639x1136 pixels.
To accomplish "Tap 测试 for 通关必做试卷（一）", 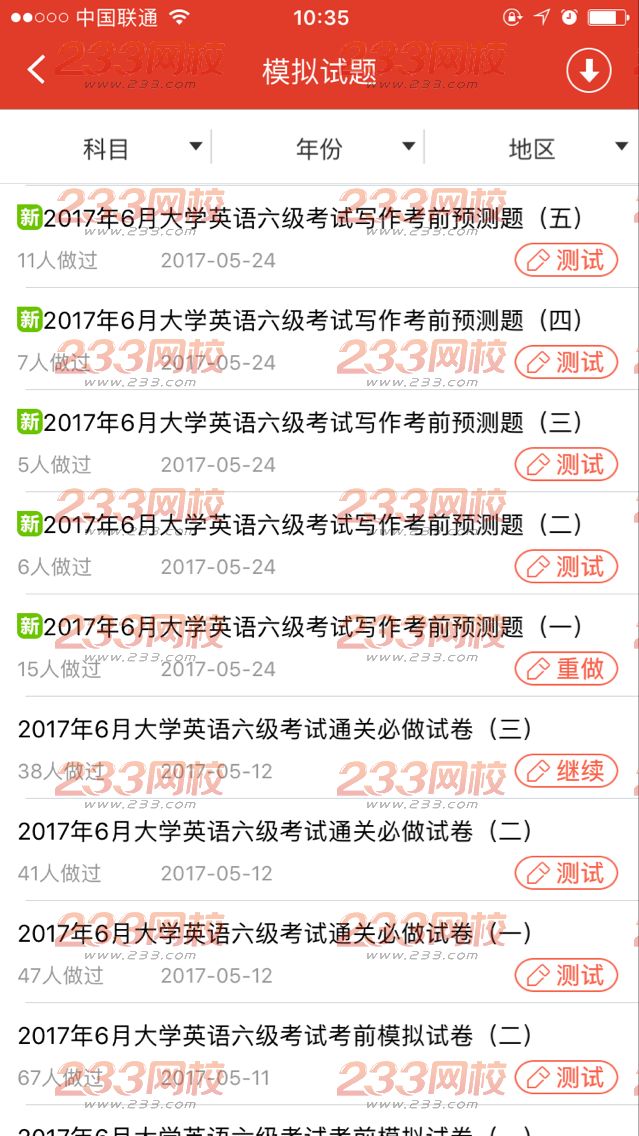I will coord(566,975).
